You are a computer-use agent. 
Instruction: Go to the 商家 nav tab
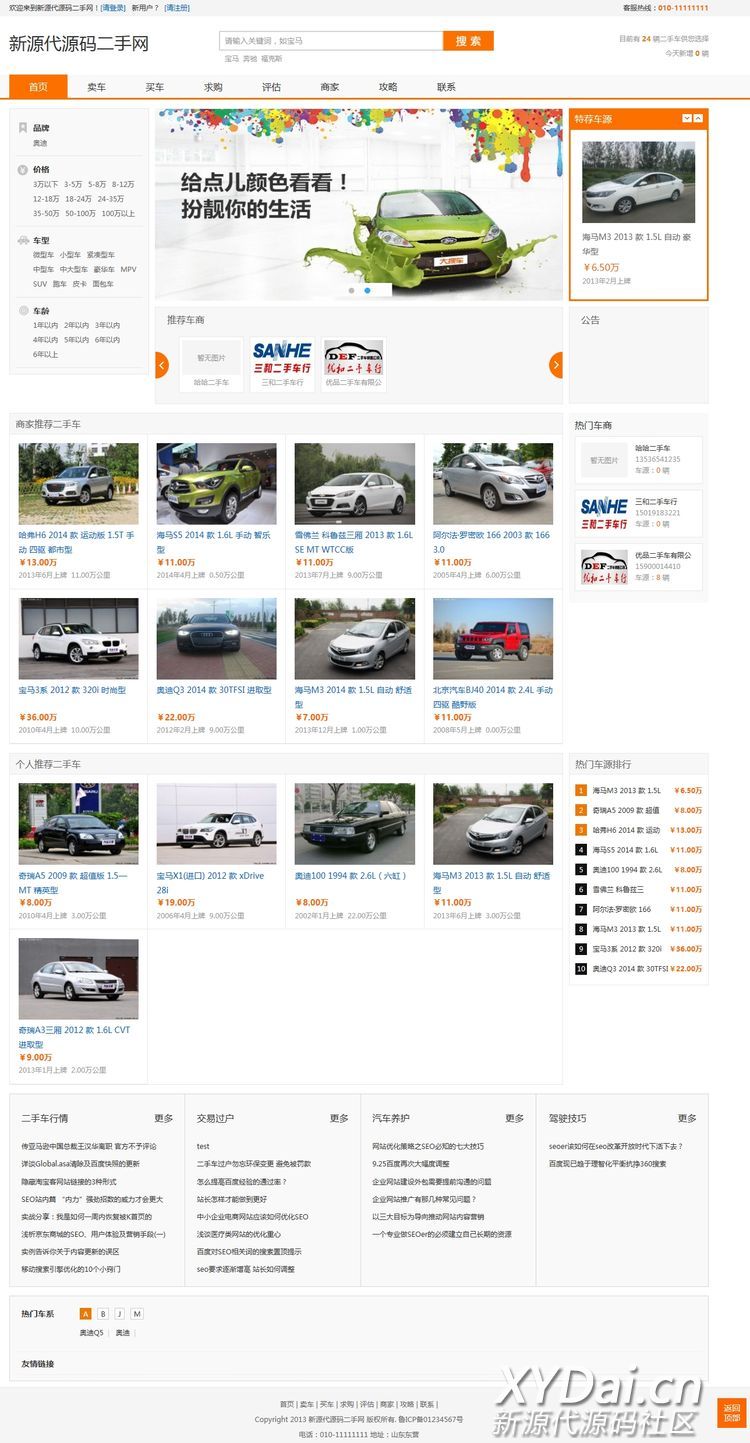pyautogui.click(x=330, y=87)
